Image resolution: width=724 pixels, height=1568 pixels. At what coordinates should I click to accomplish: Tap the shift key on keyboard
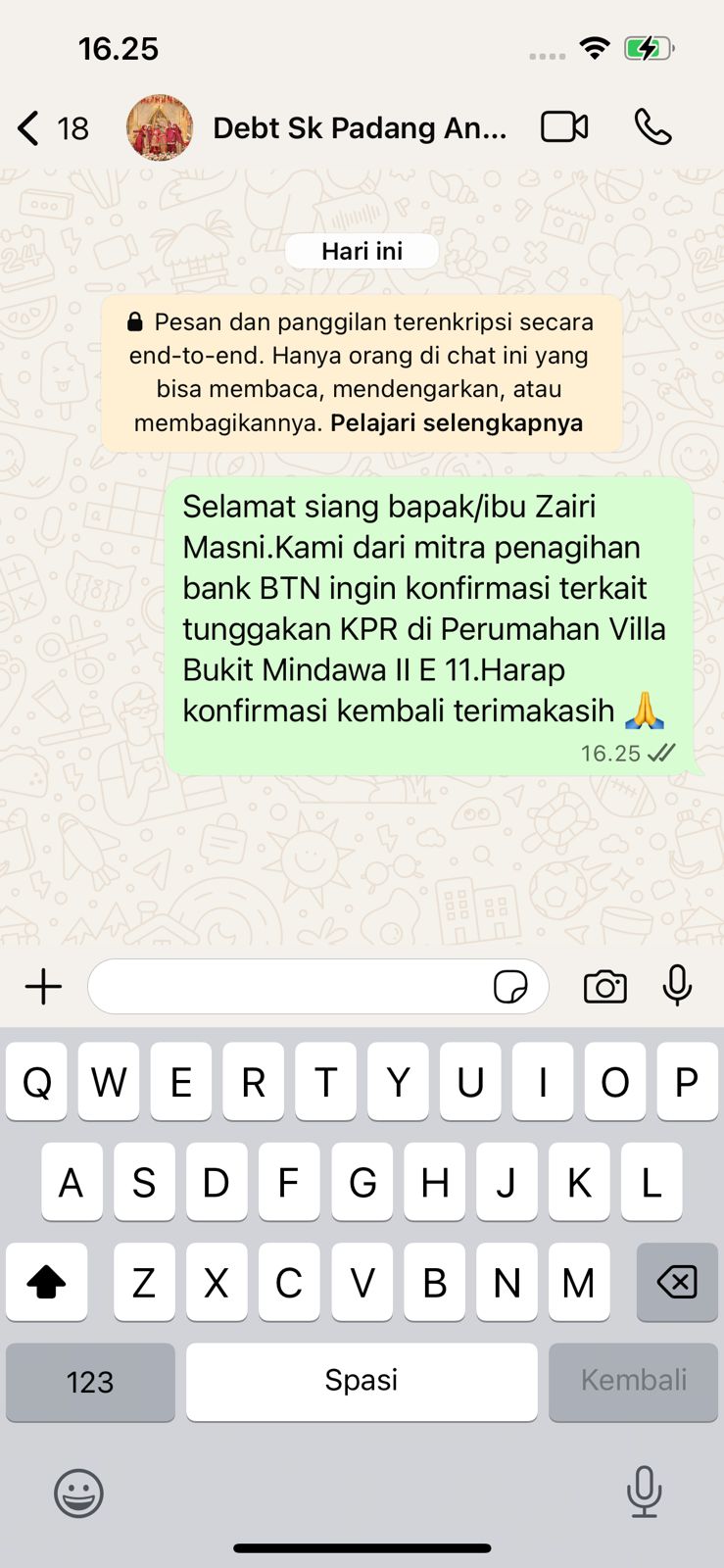coord(46,1282)
